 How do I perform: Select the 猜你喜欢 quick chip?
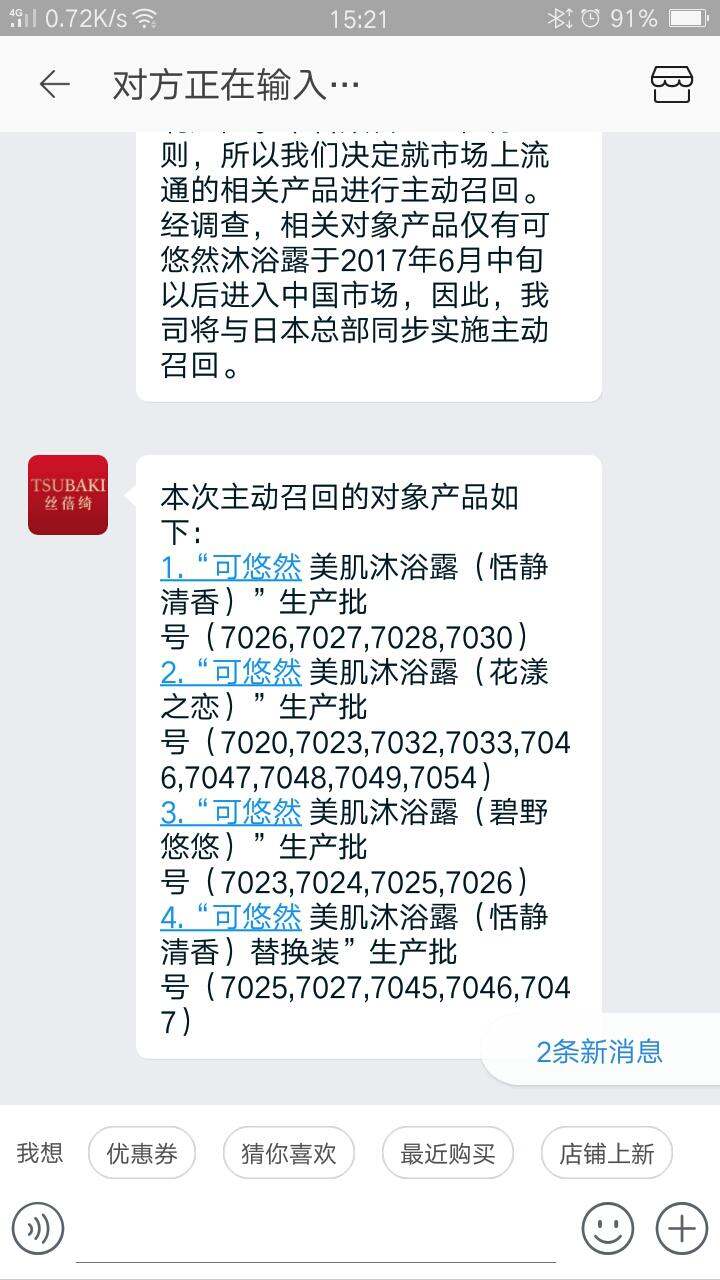[x=288, y=1154]
